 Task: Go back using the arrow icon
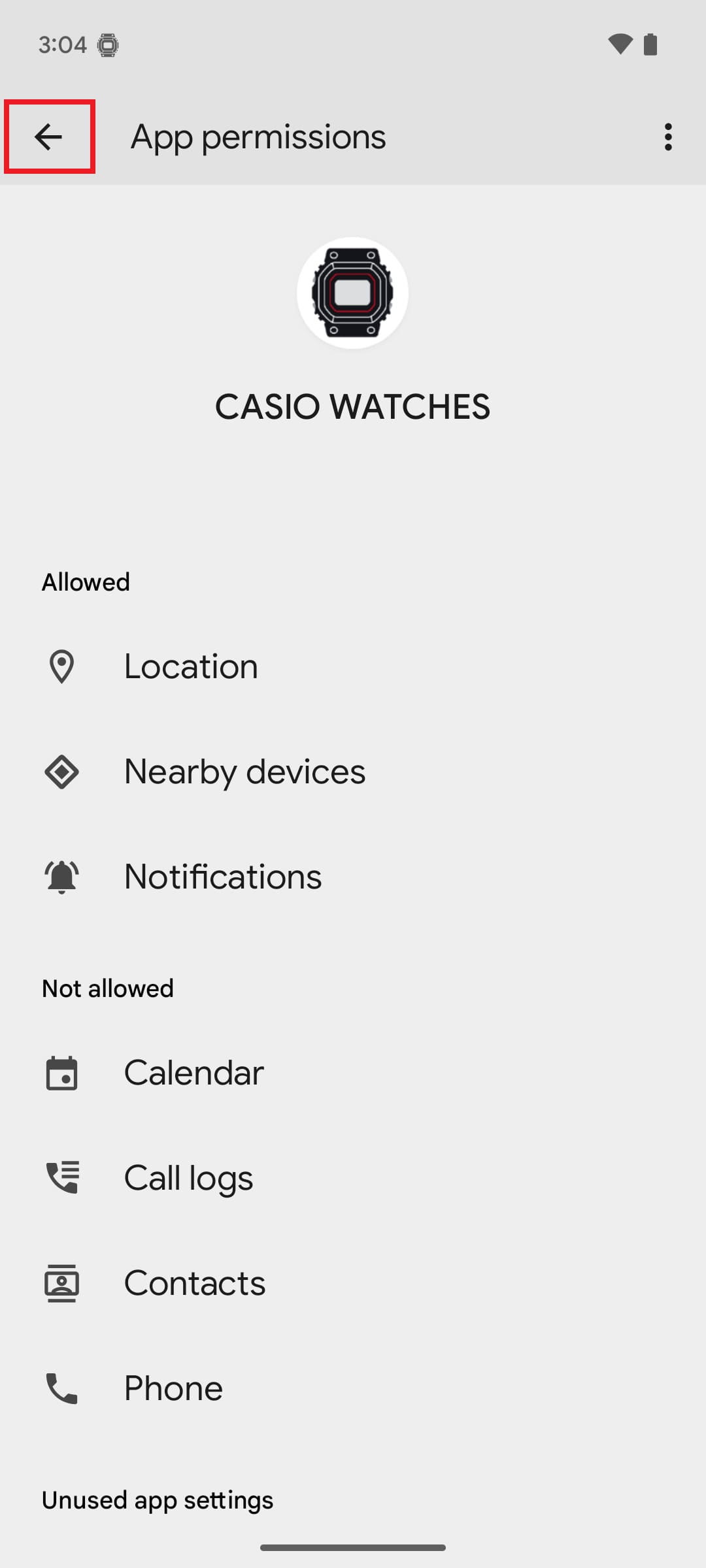49,137
